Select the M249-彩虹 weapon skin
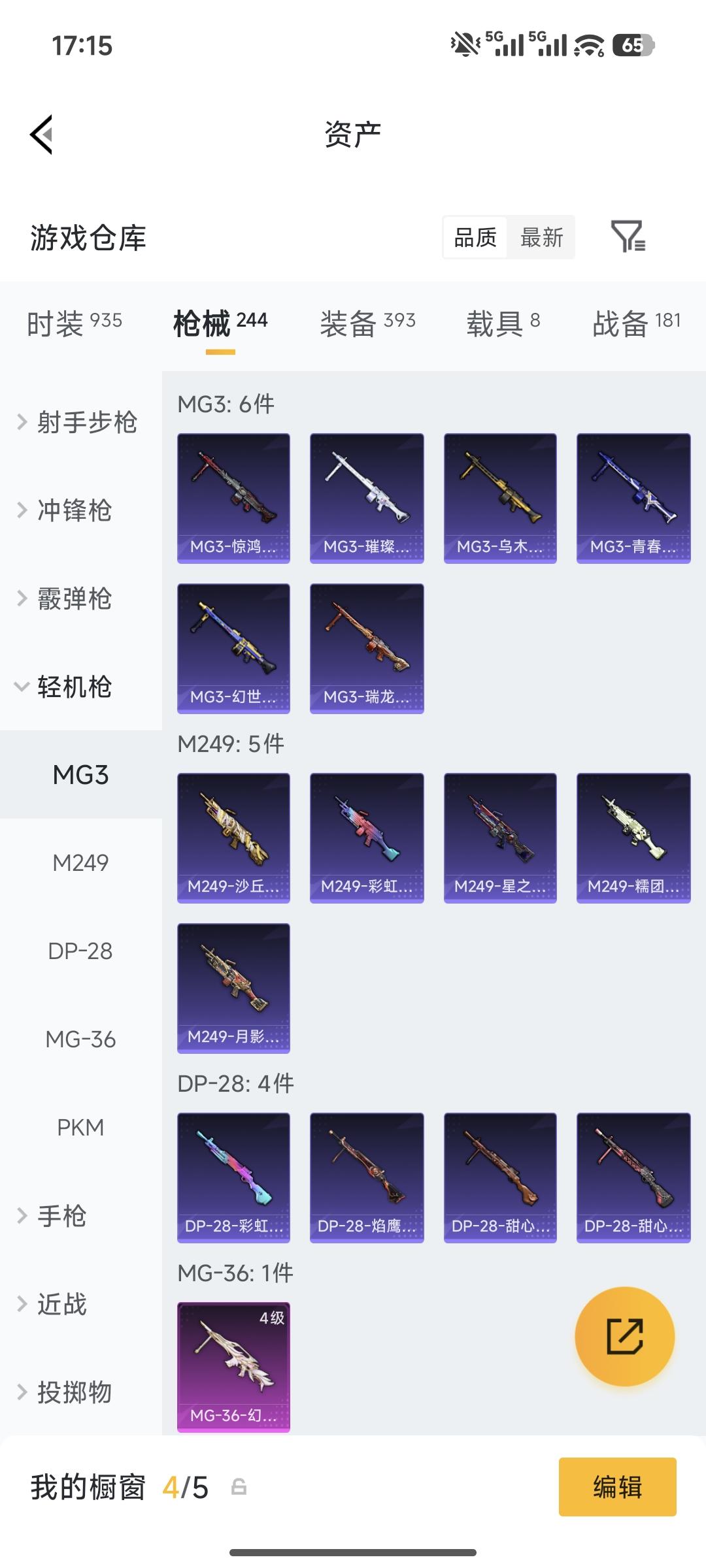706x1568 pixels. [x=367, y=838]
